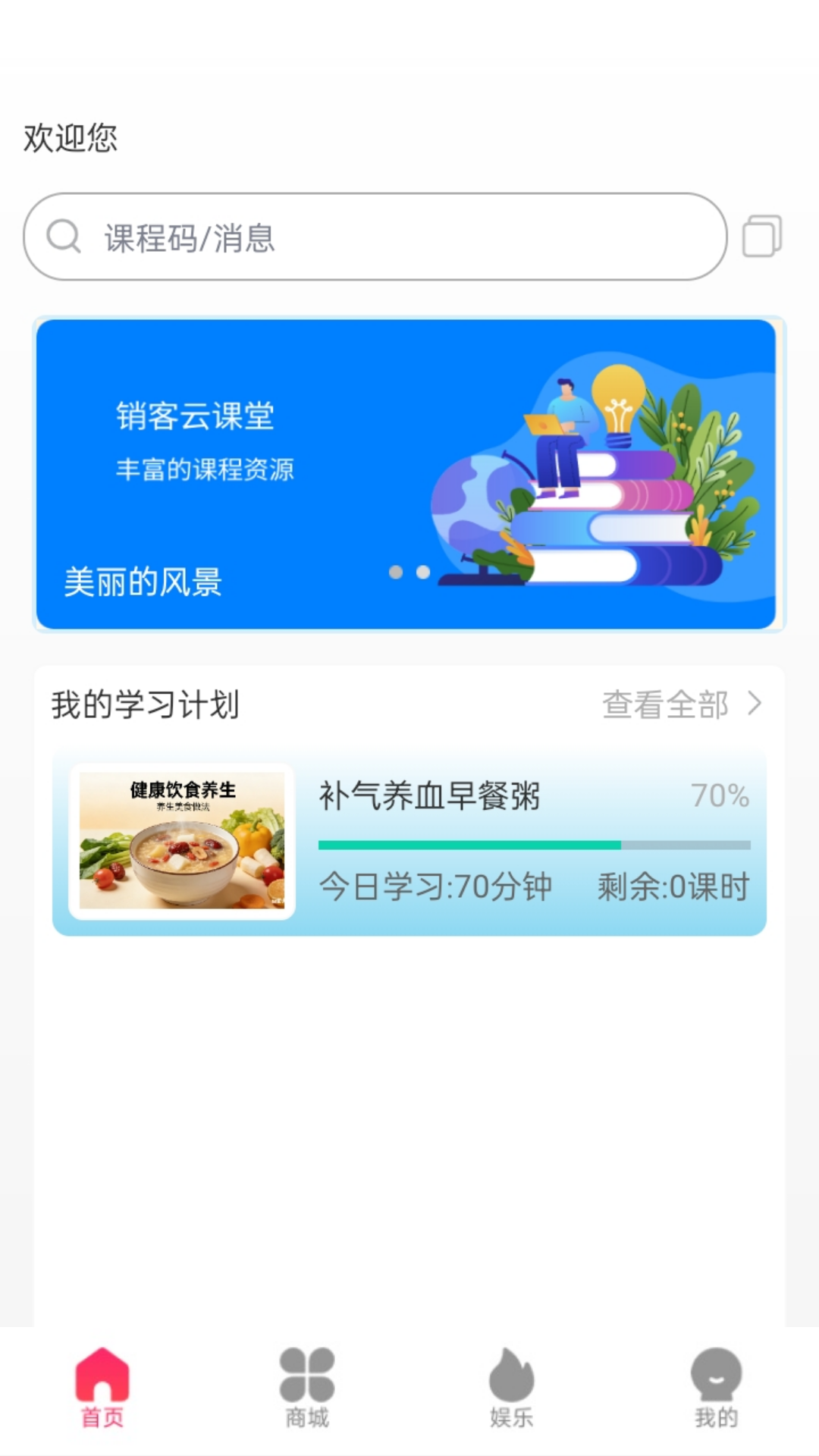819x1456 pixels.
Task: Click the 我的学习计划 section heading
Action: point(144,704)
